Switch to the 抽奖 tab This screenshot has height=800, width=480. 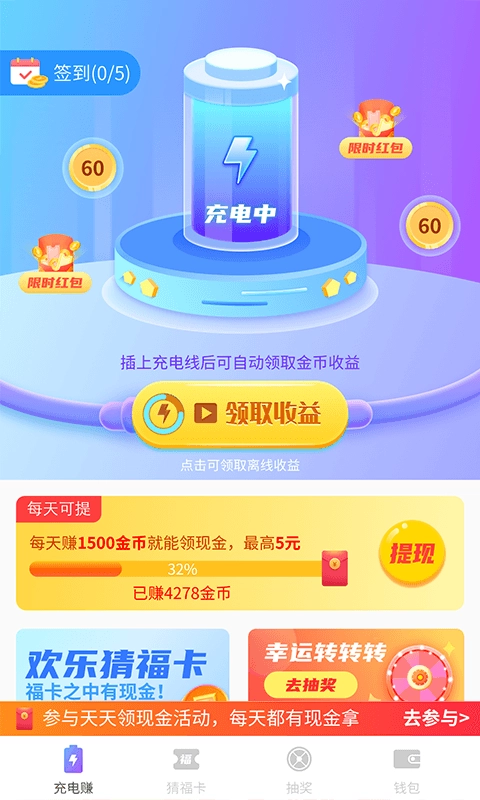[x=299, y=769]
